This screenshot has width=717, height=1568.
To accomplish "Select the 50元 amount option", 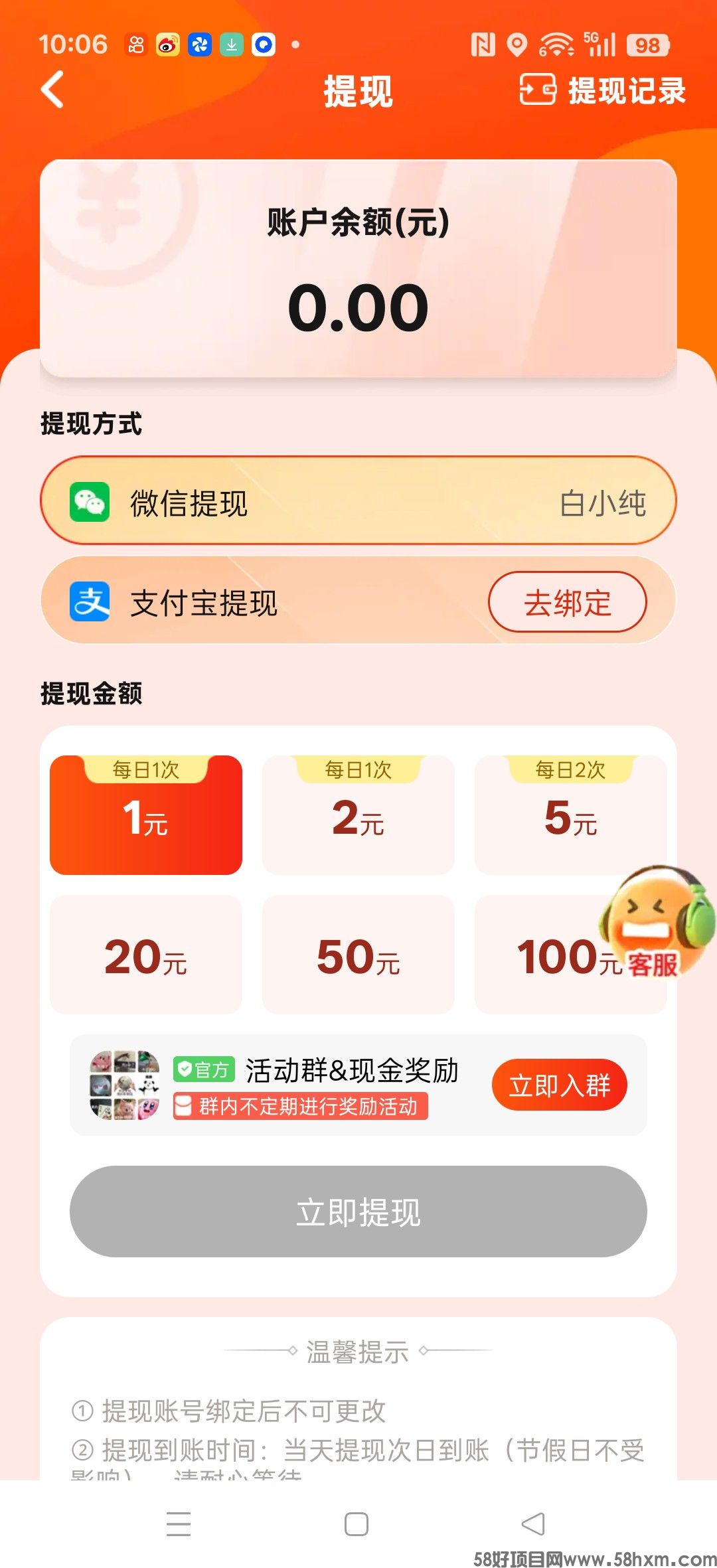I will coord(358,956).
